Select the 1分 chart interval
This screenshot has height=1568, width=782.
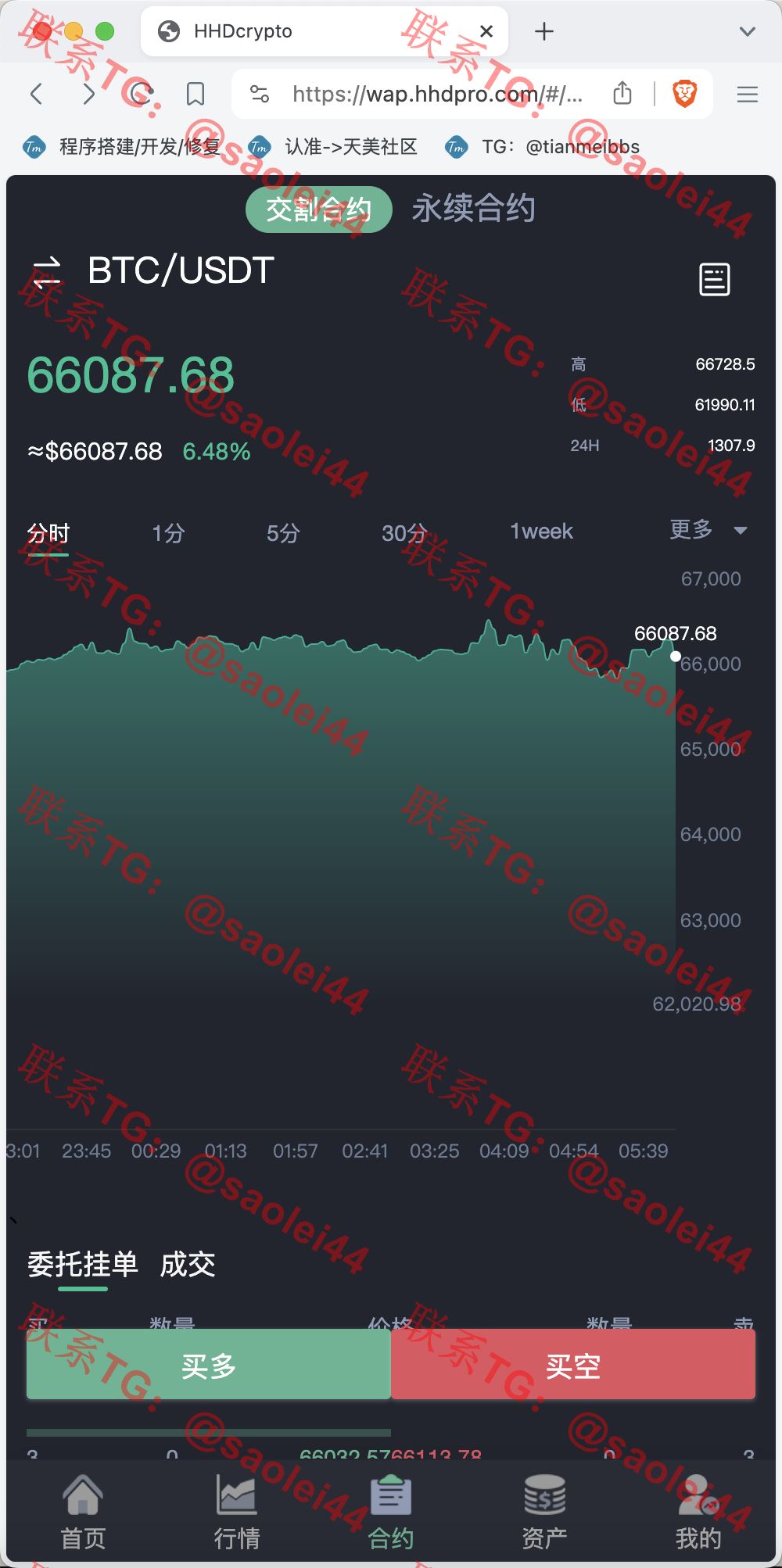tap(168, 533)
